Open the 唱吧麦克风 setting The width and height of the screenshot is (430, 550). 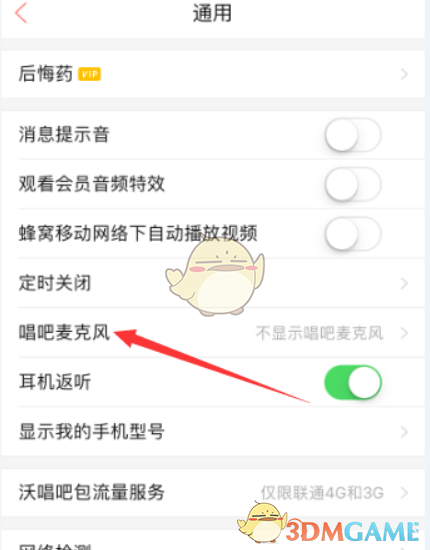pos(213,333)
